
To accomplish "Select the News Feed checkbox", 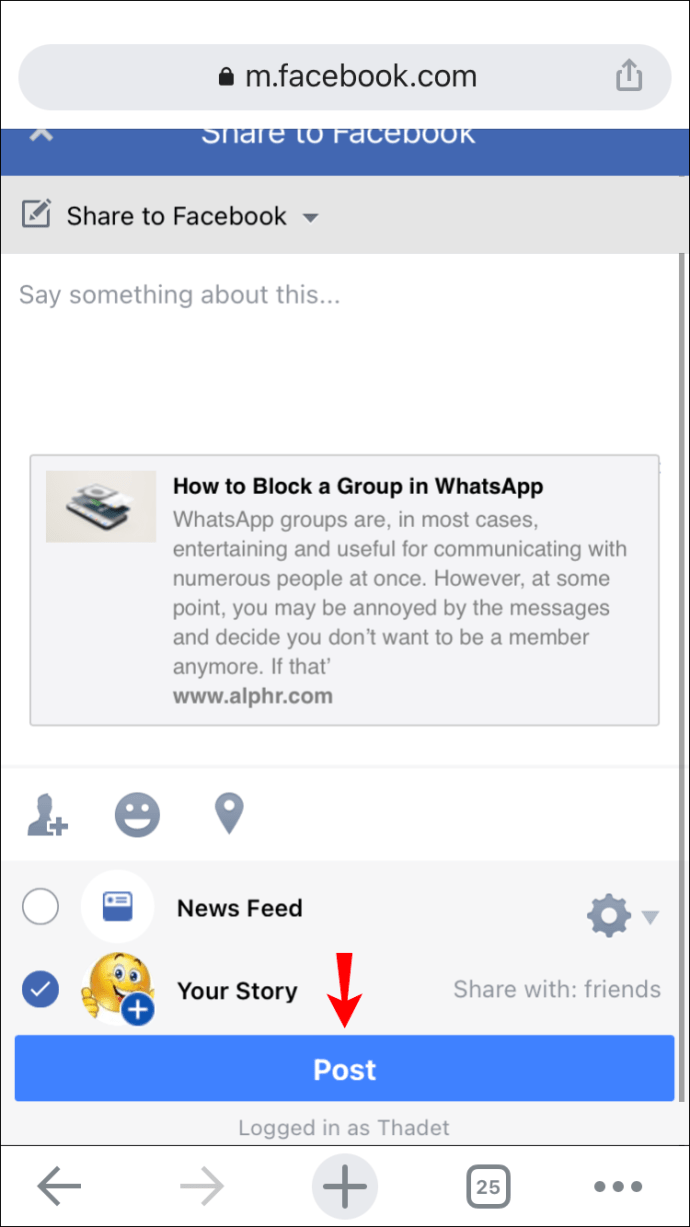I will [40, 908].
